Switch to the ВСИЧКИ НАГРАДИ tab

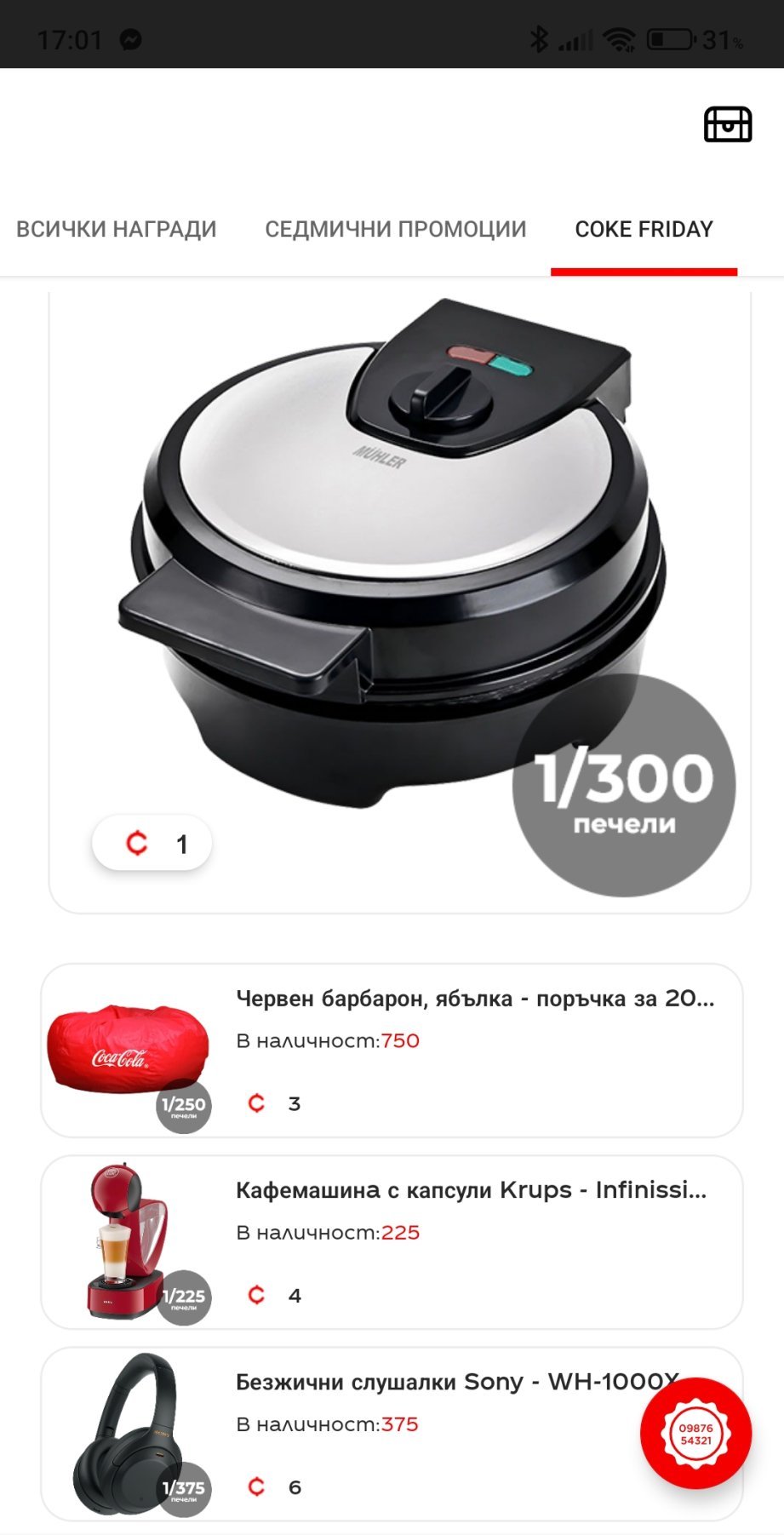(117, 229)
